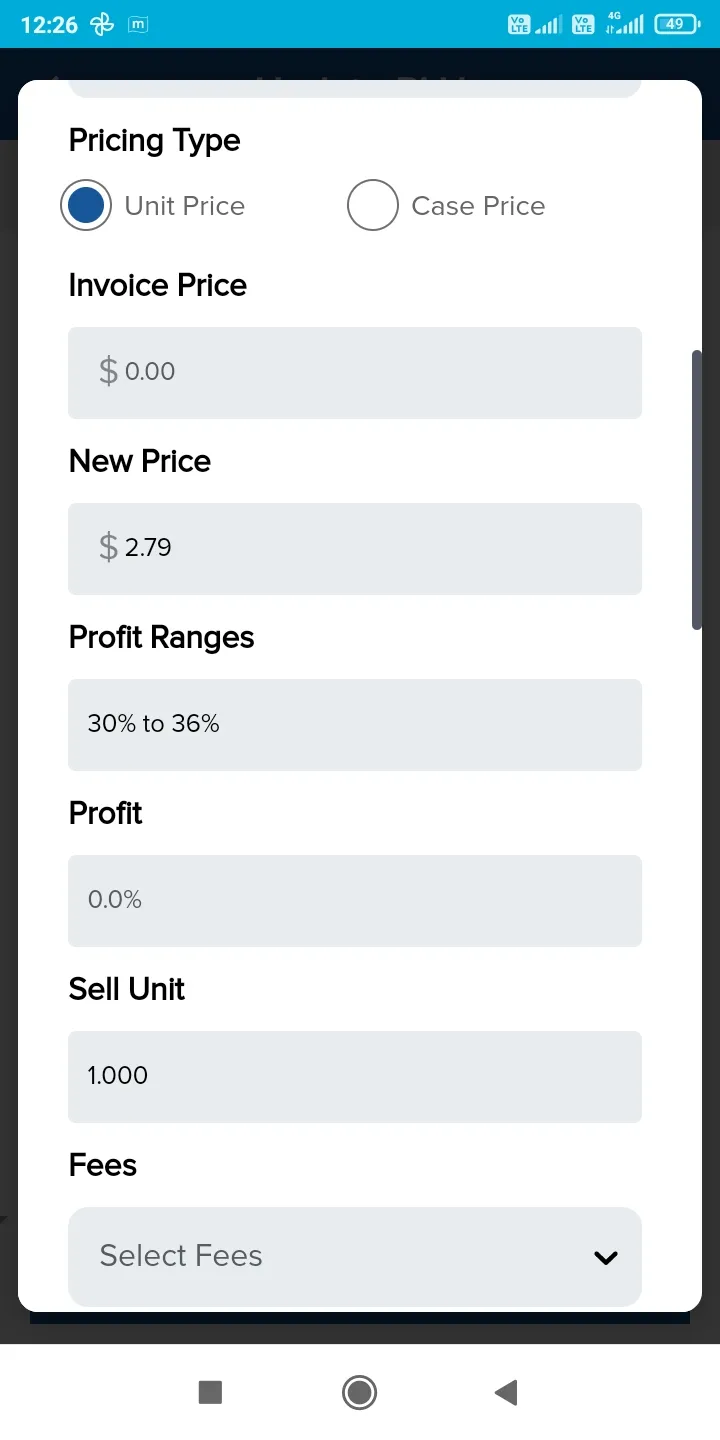Click the Profit percentage field

(x=355, y=900)
